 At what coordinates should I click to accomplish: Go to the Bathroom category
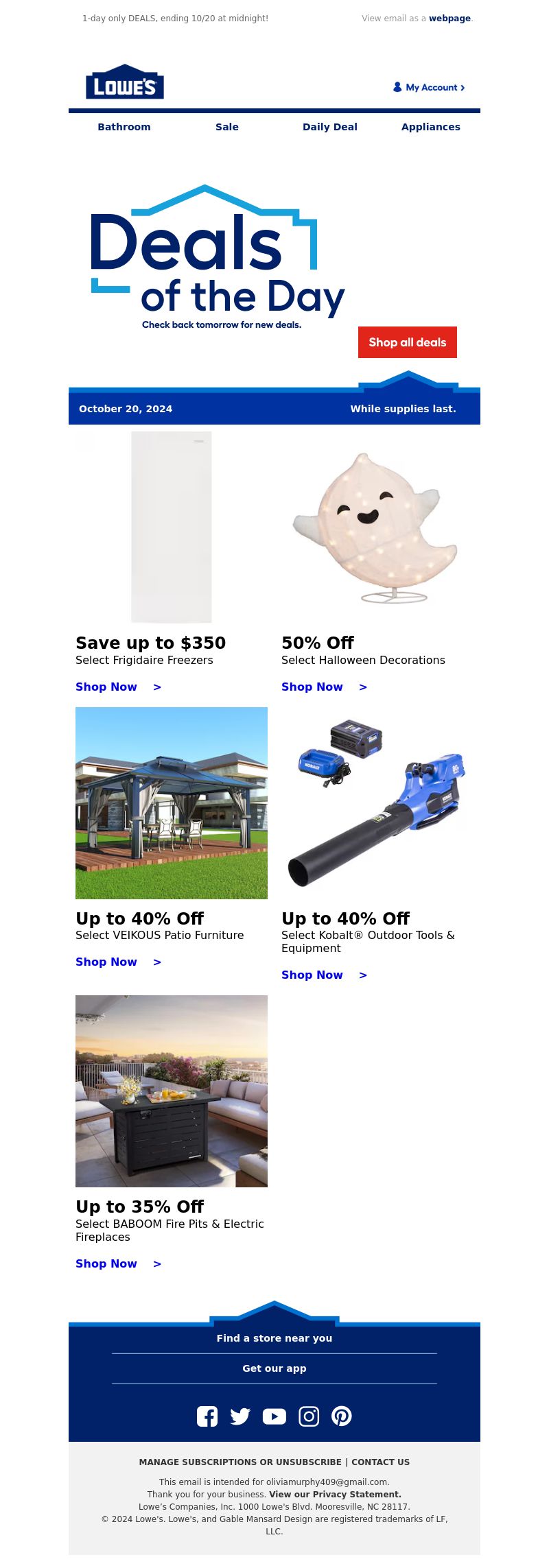[124, 127]
